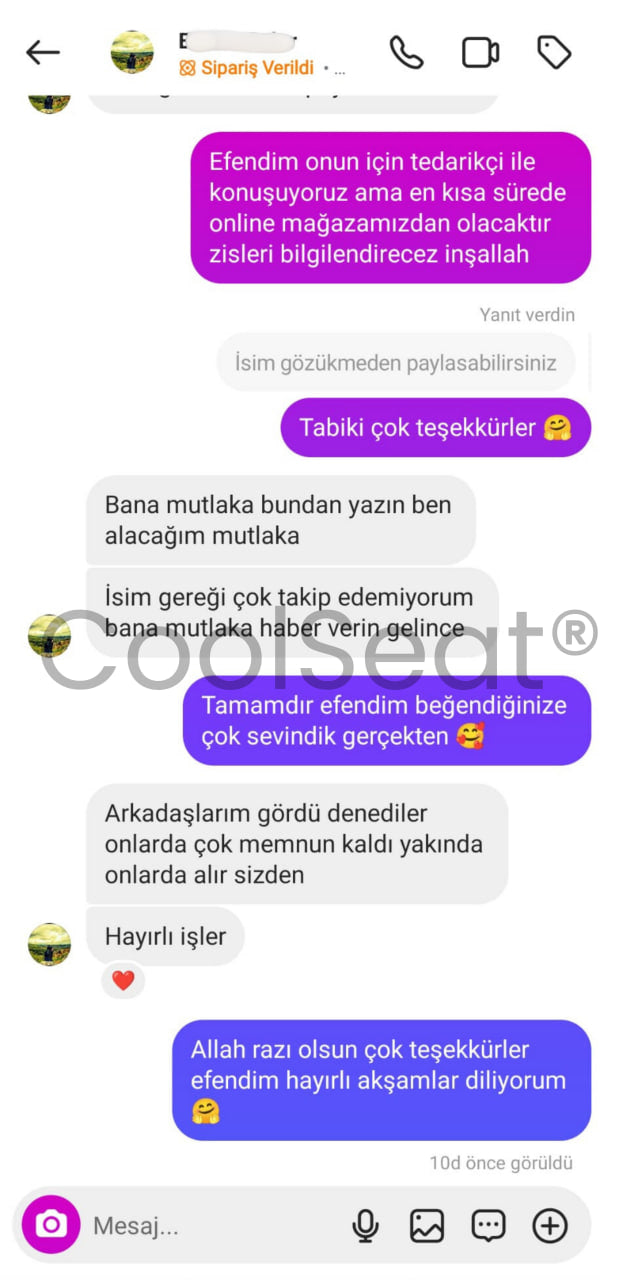Open the label tag icon
The width and height of the screenshot is (620, 1280).
554,53
